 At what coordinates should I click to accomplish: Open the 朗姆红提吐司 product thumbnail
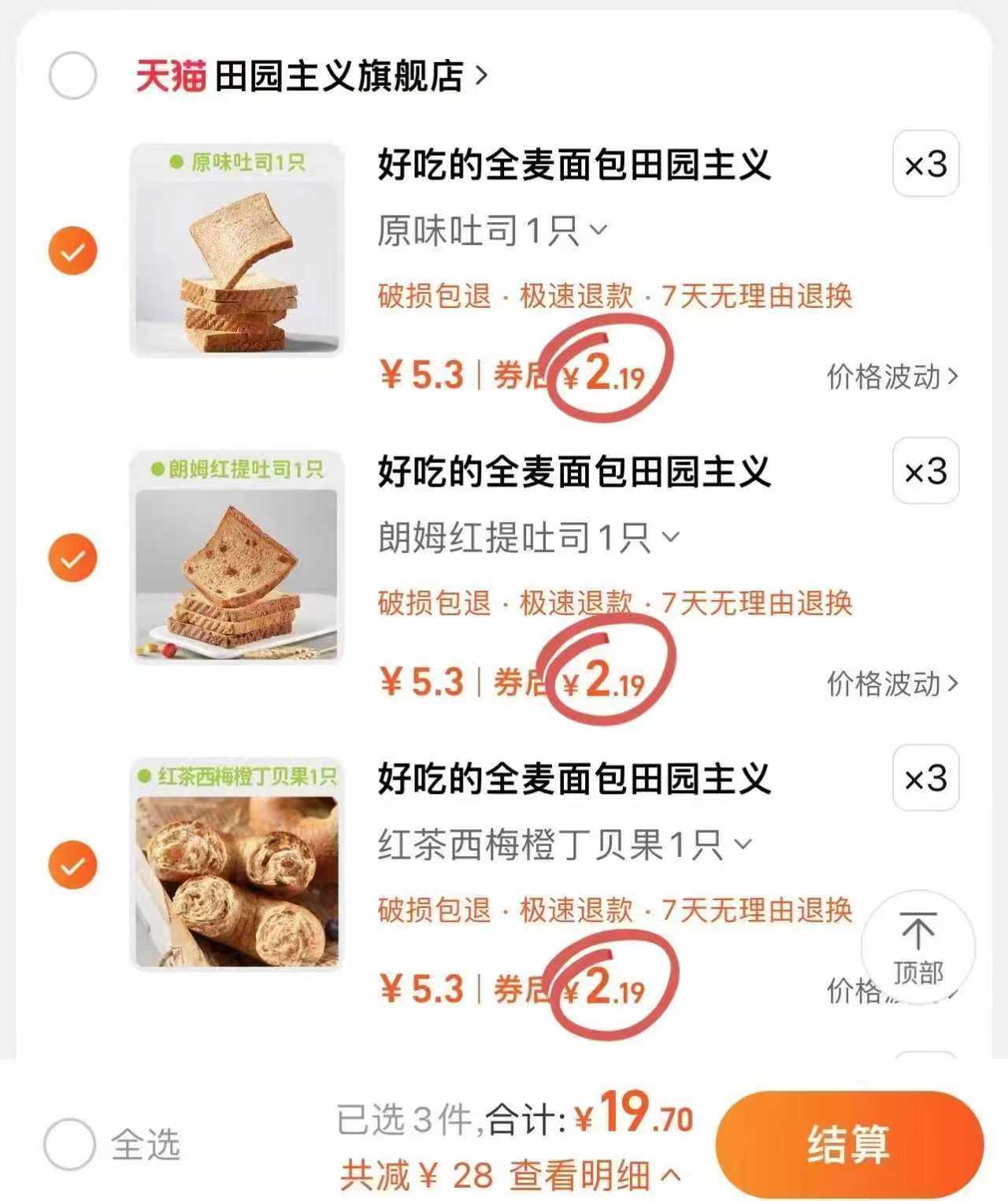tap(236, 555)
